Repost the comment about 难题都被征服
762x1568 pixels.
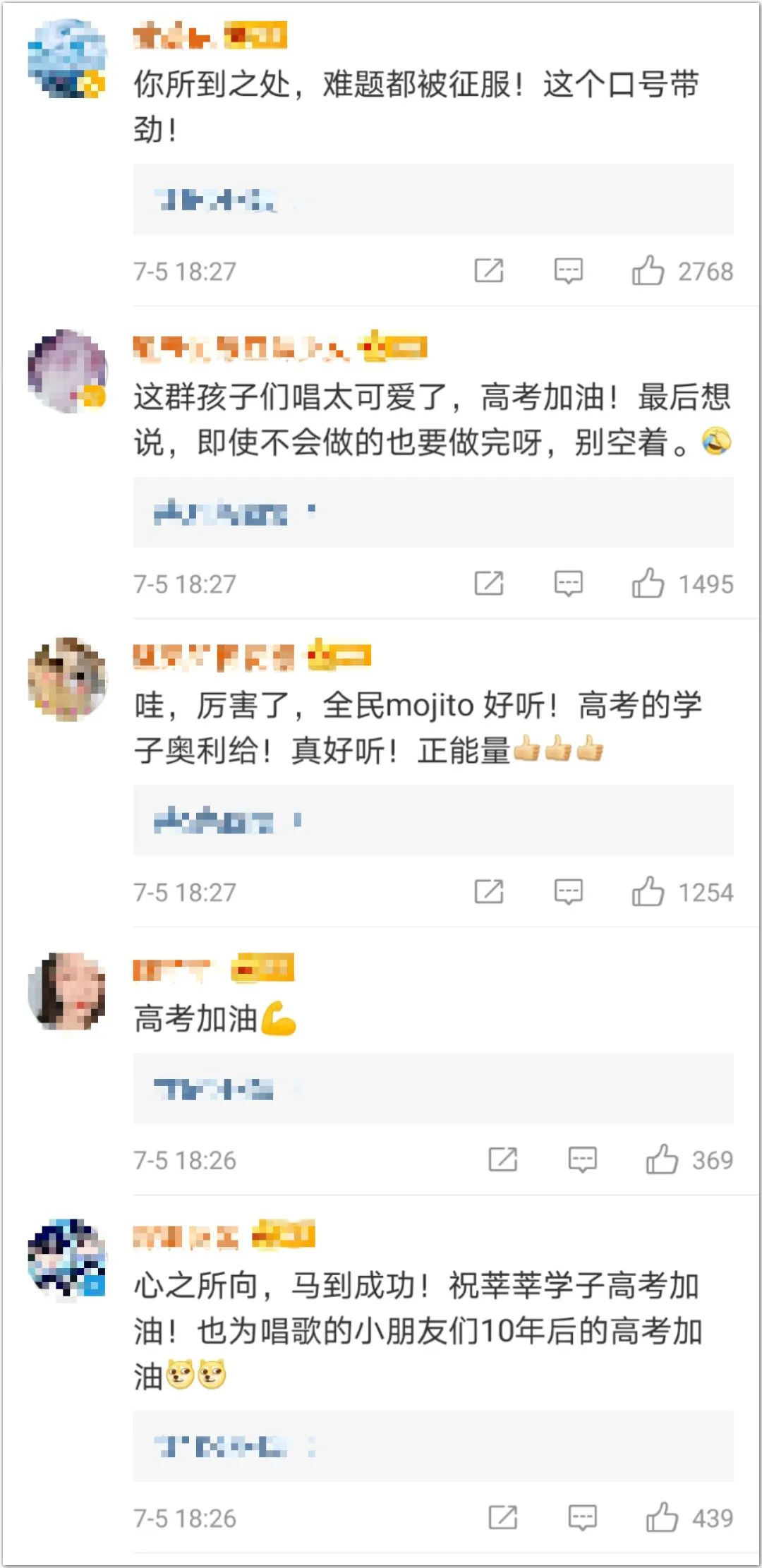click(x=488, y=271)
